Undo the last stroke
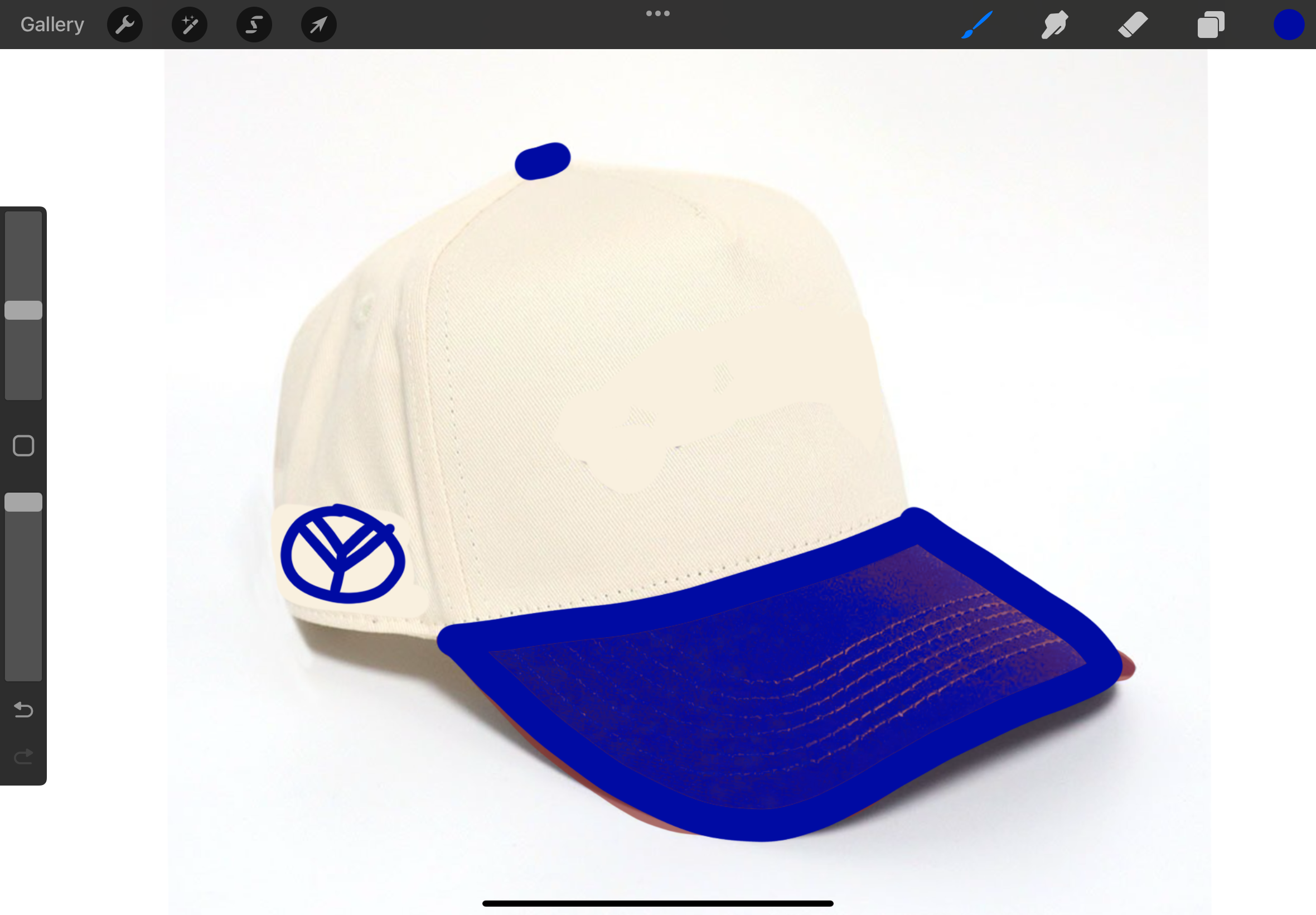This screenshot has height=915, width=1316. coord(23,710)
